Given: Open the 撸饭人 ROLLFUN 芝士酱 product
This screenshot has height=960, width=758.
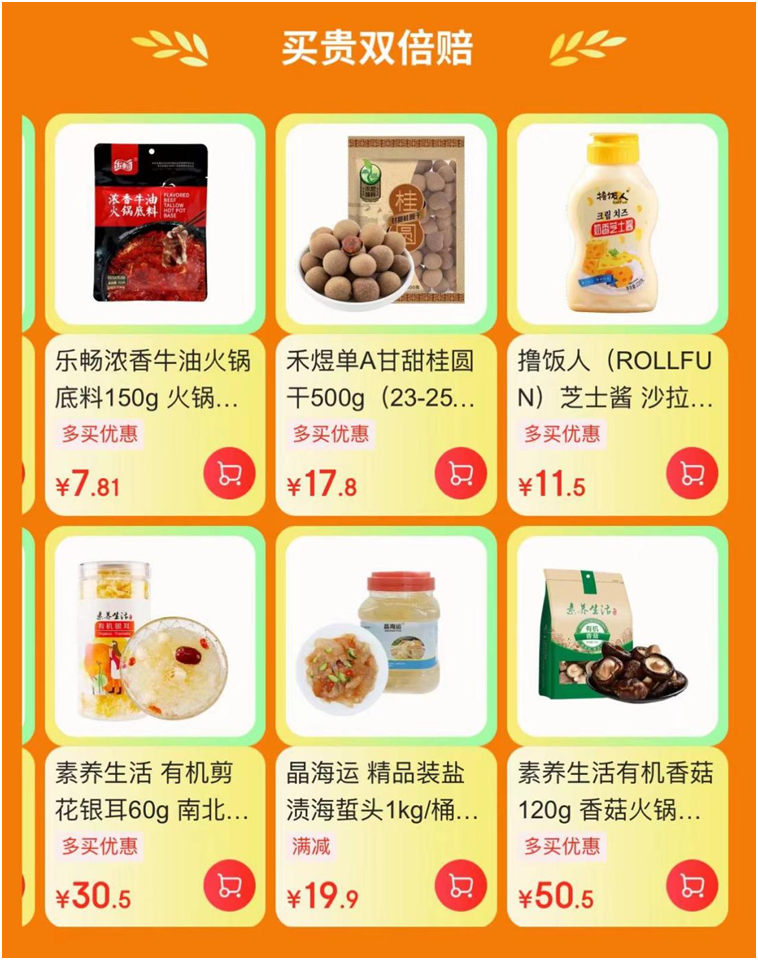Looking at the screenshot, I should point(617,224).
